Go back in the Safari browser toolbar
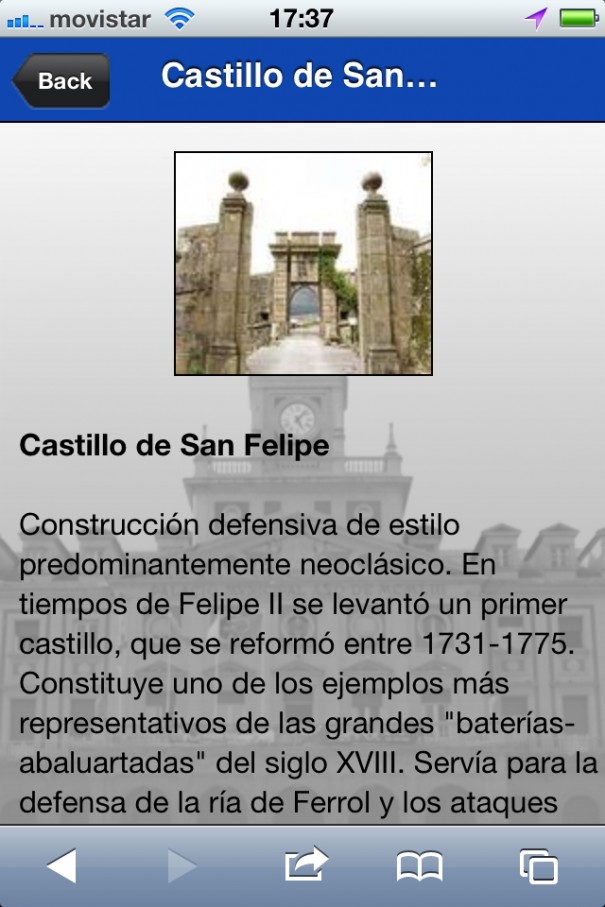 coord(62,865)
